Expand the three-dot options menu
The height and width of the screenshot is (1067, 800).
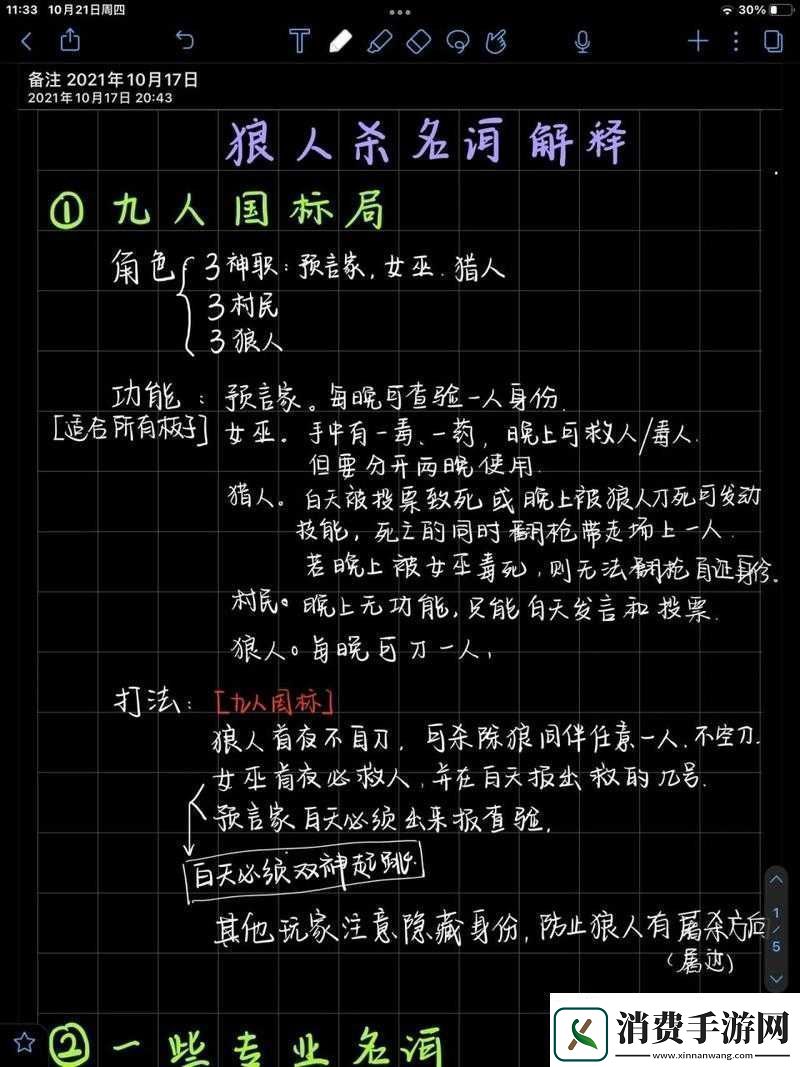[x=735, y=42]
